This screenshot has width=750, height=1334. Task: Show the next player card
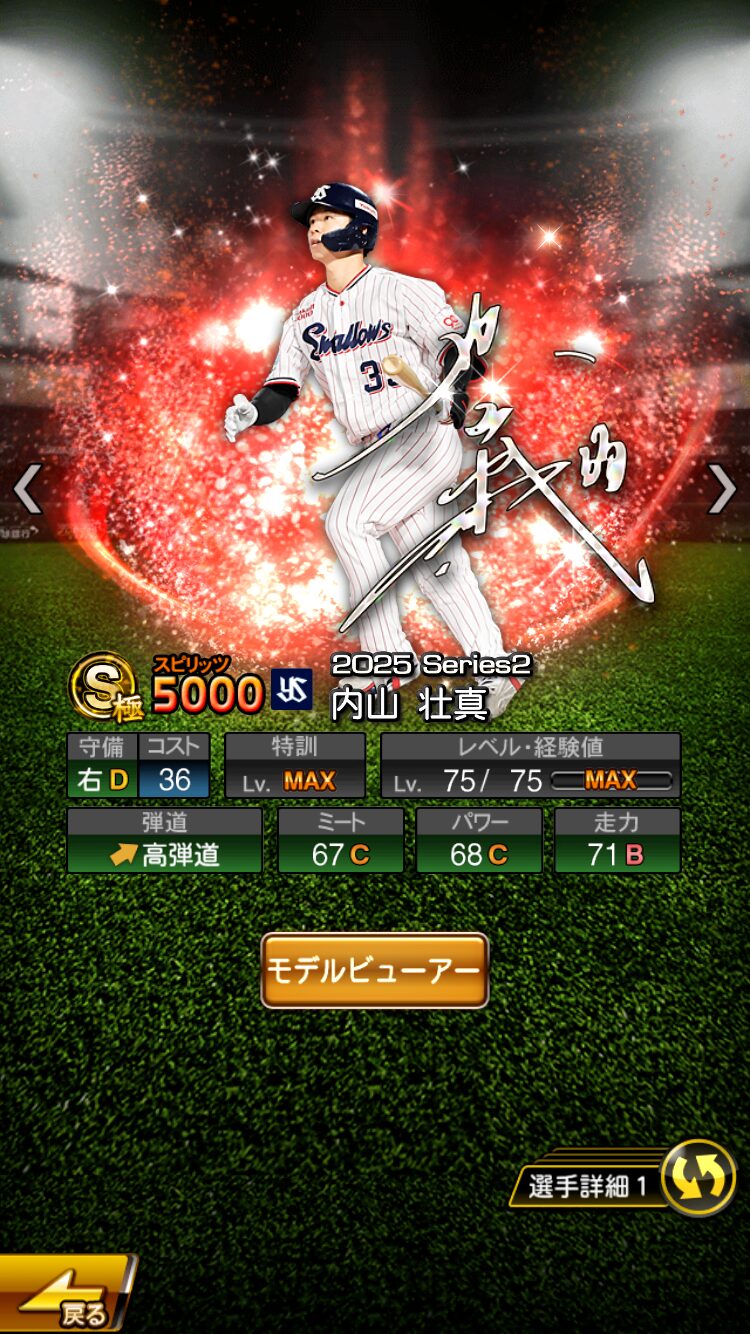[722, 489]
